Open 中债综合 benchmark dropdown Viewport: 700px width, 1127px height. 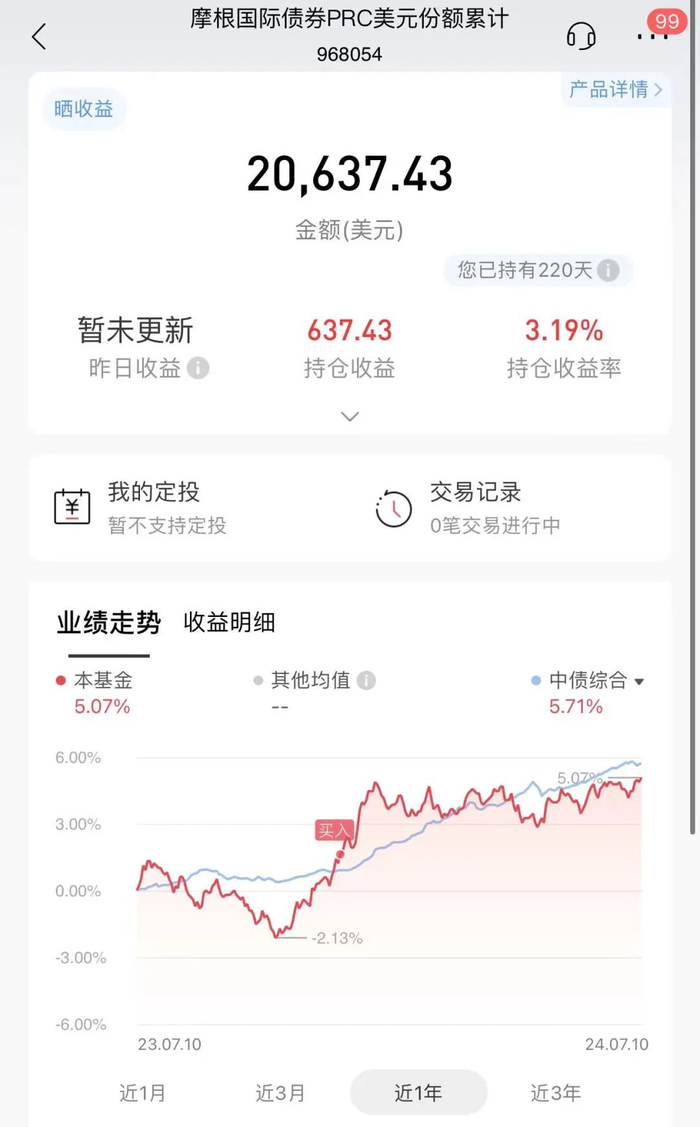588,680
